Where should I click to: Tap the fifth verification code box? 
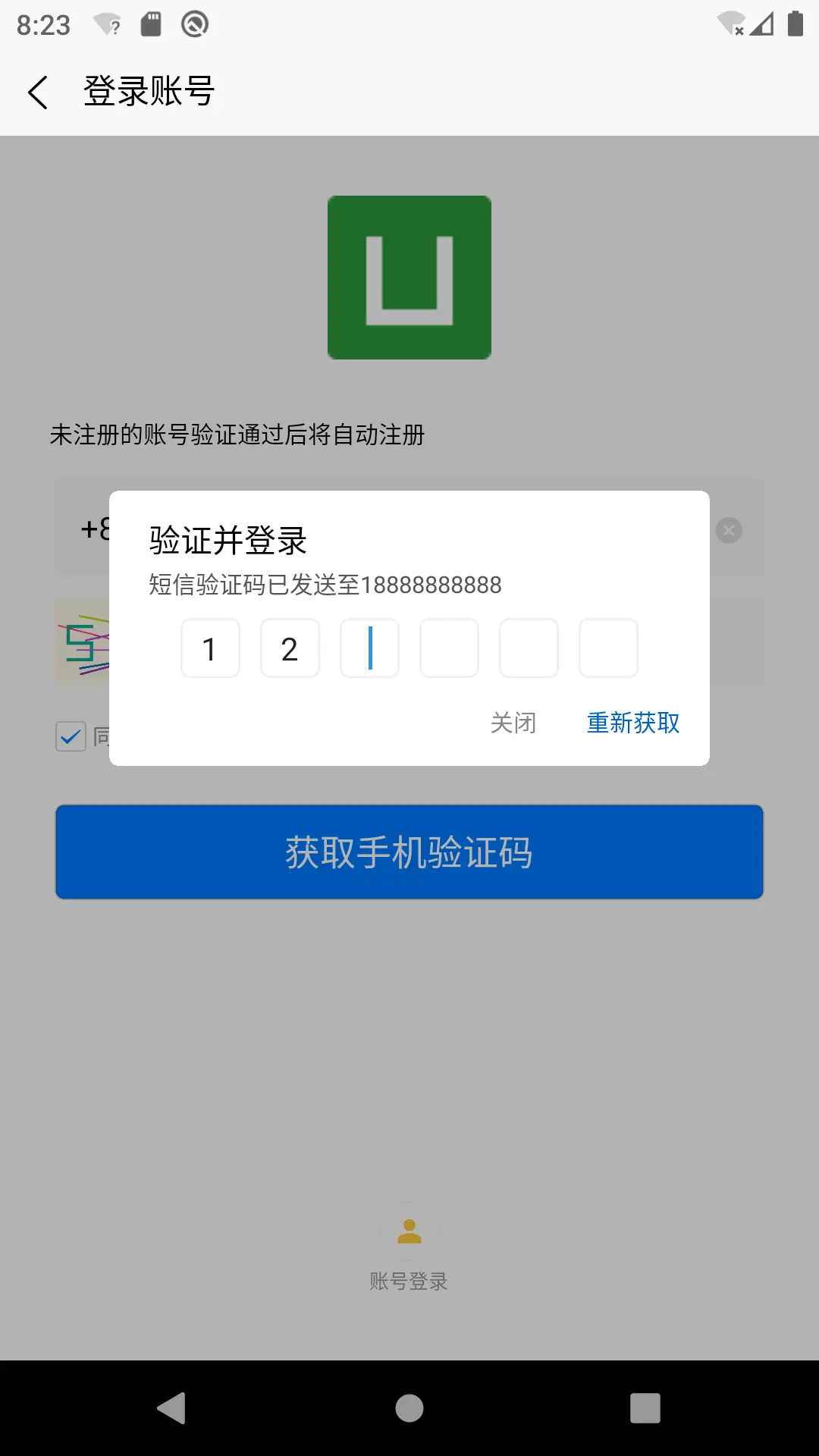(x=529, y=648)
